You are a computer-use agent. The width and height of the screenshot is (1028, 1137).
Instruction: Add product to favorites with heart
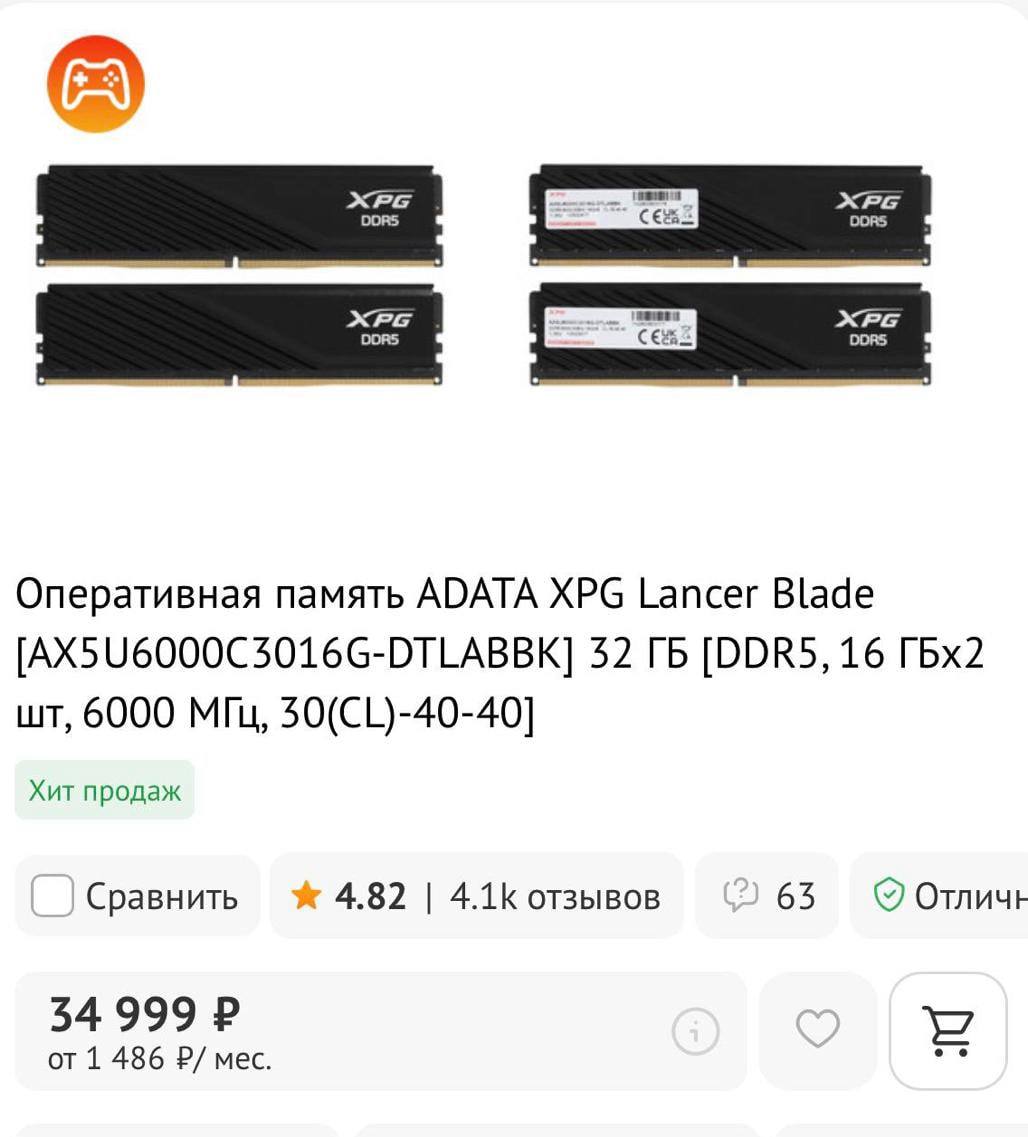[x=818, y=1030]
